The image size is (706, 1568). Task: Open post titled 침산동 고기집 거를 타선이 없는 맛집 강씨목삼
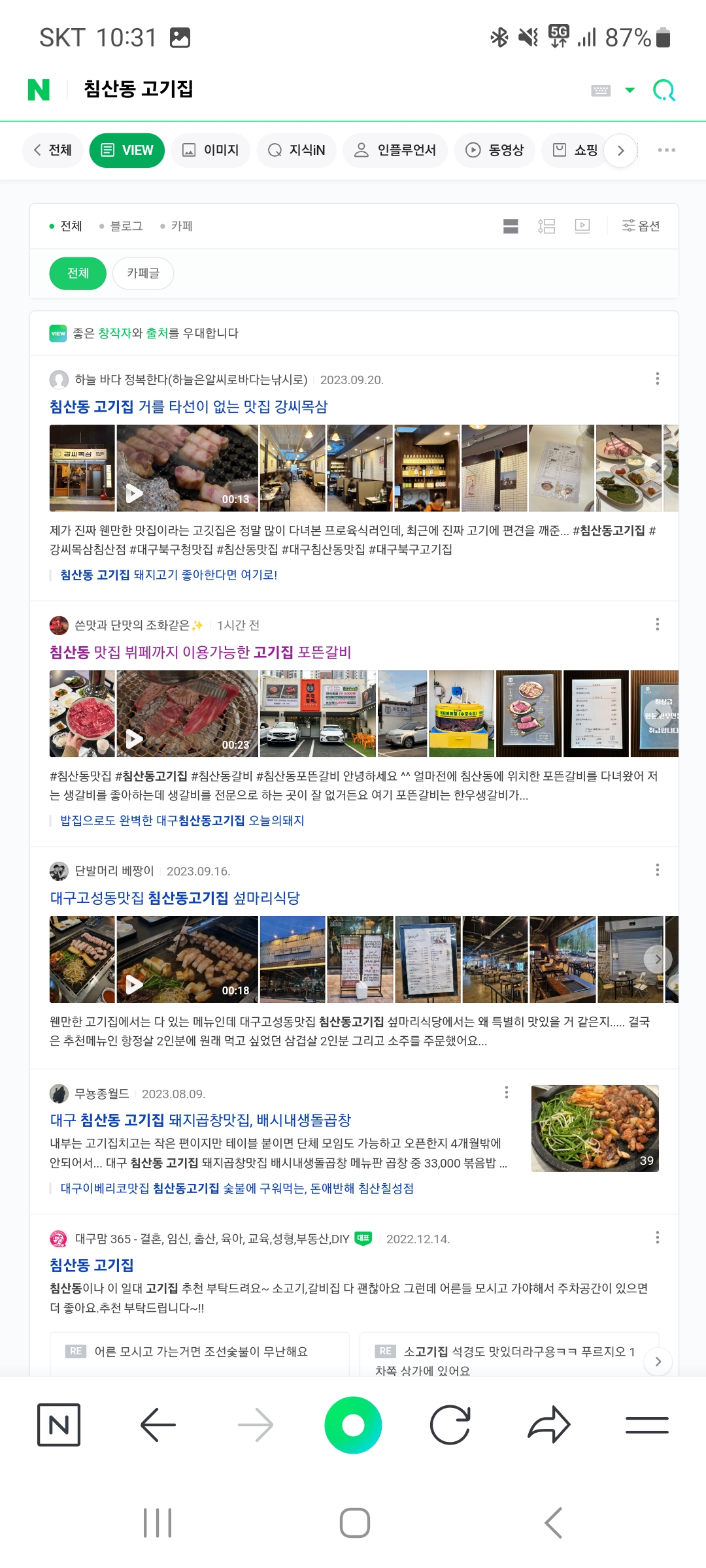189,407
